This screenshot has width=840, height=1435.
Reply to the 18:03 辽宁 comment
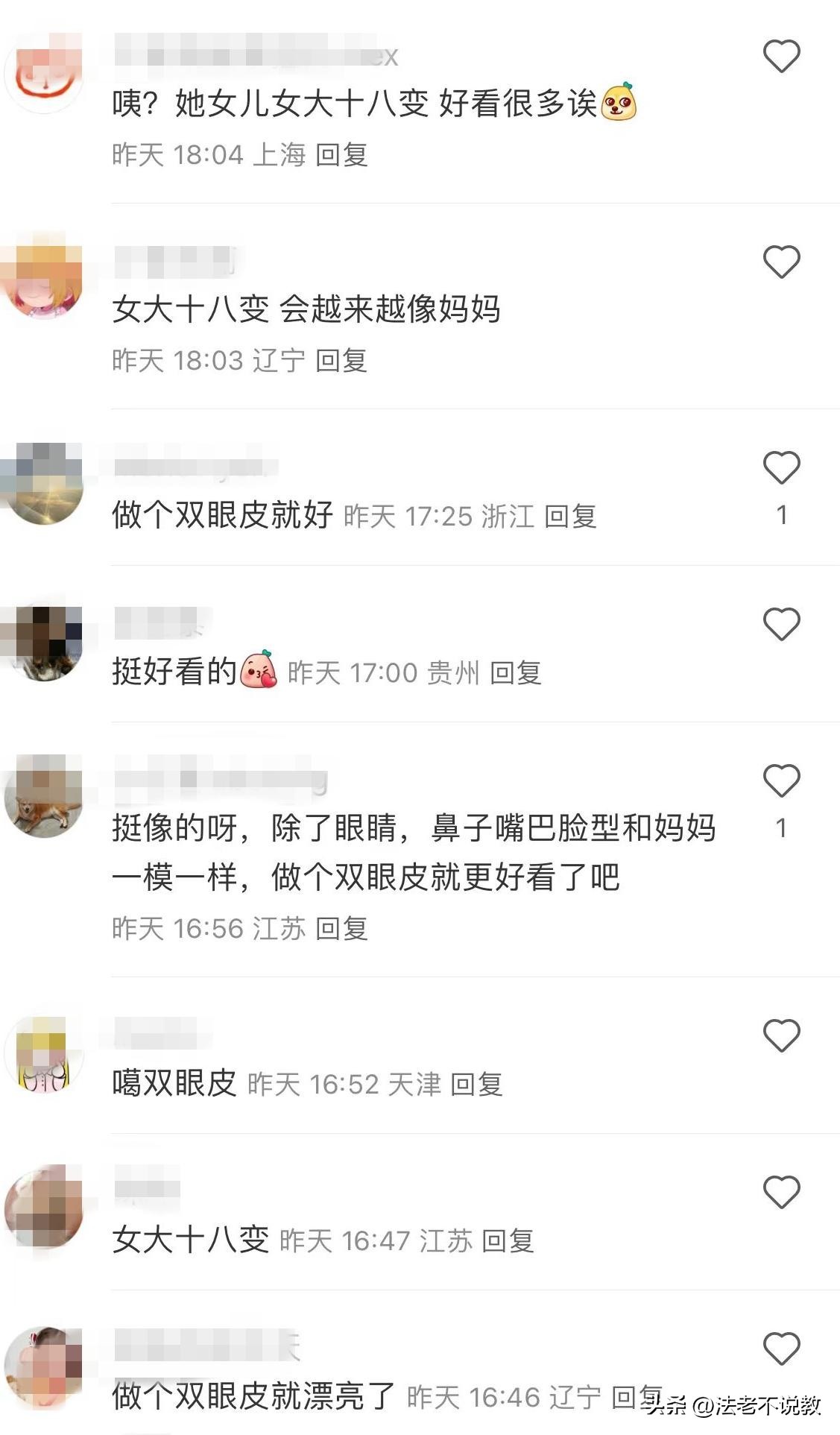point(341,361)
